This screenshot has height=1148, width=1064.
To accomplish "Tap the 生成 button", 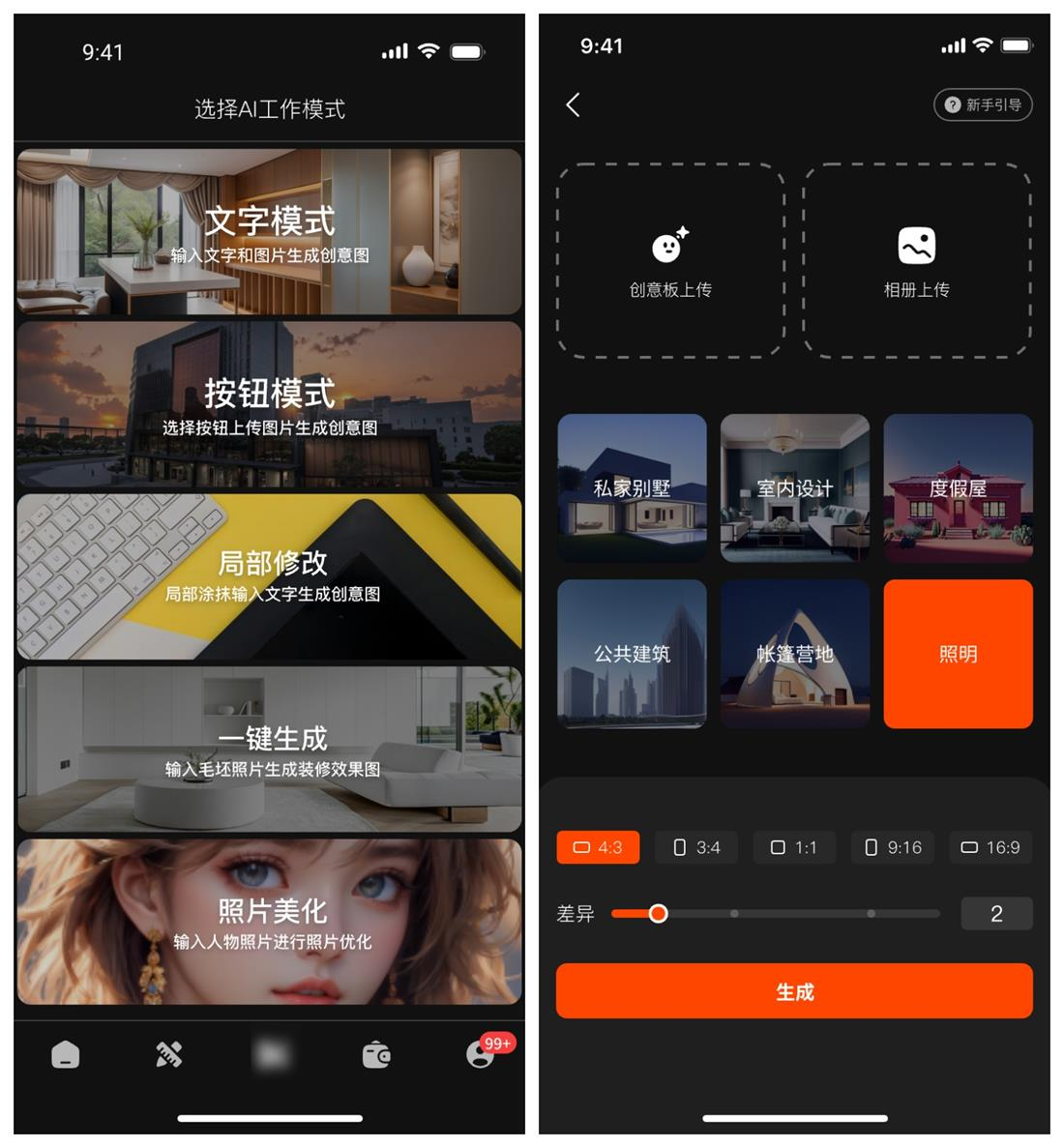I will [794, 991].
